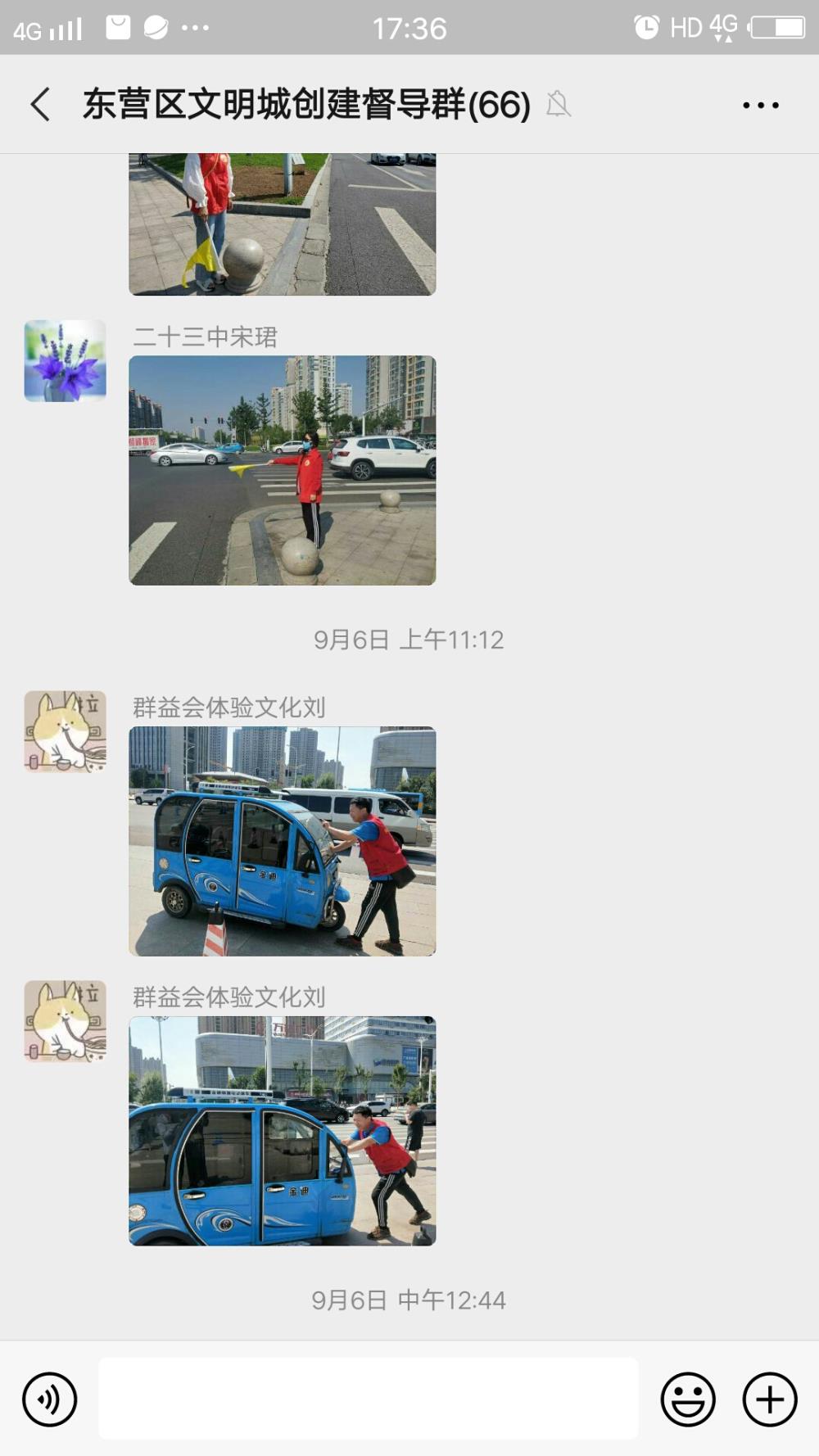This screenshot has width=819, height=1456.
Task: Open the last photo sent before 12:44
Action: (x=283, y=1131)
